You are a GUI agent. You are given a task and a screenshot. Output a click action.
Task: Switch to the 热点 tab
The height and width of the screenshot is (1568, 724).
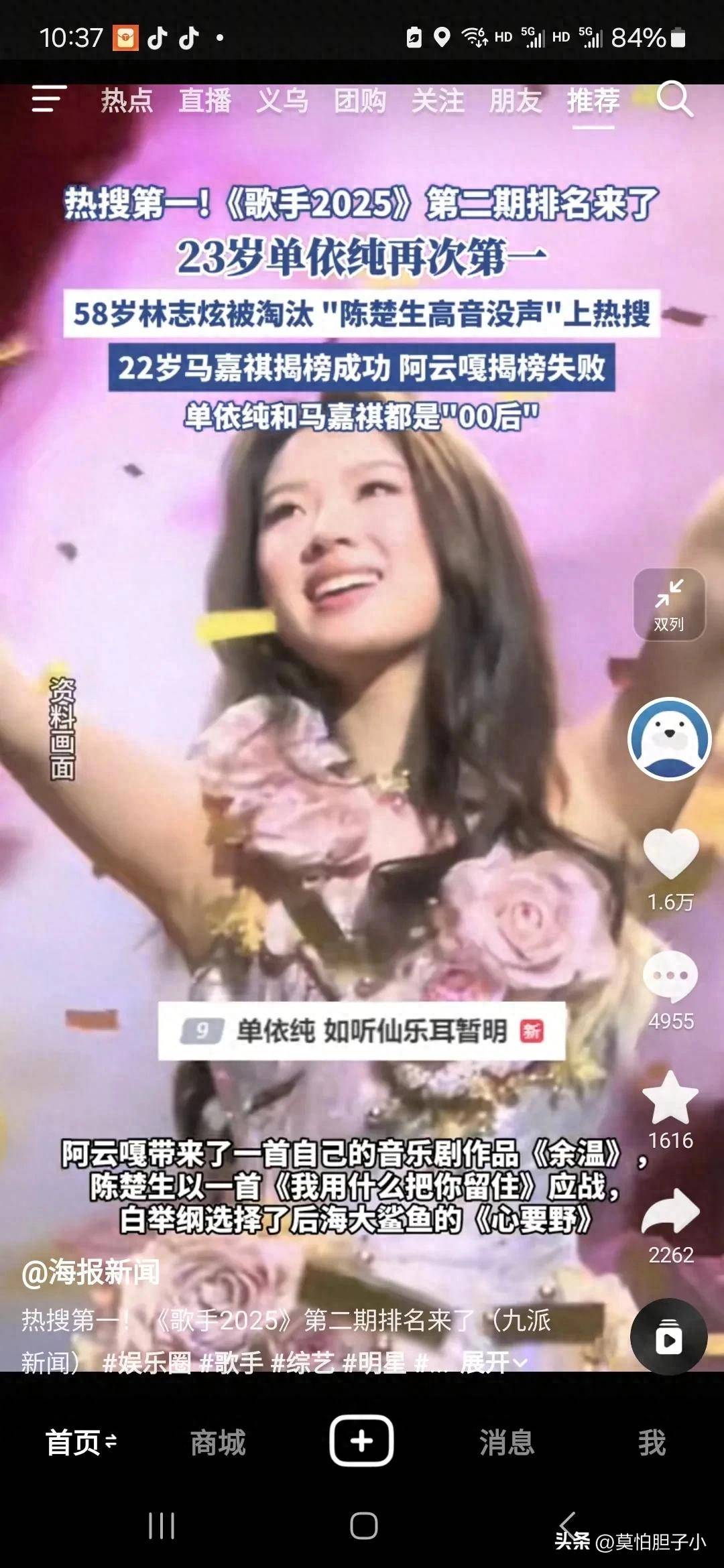click(127, 101)
